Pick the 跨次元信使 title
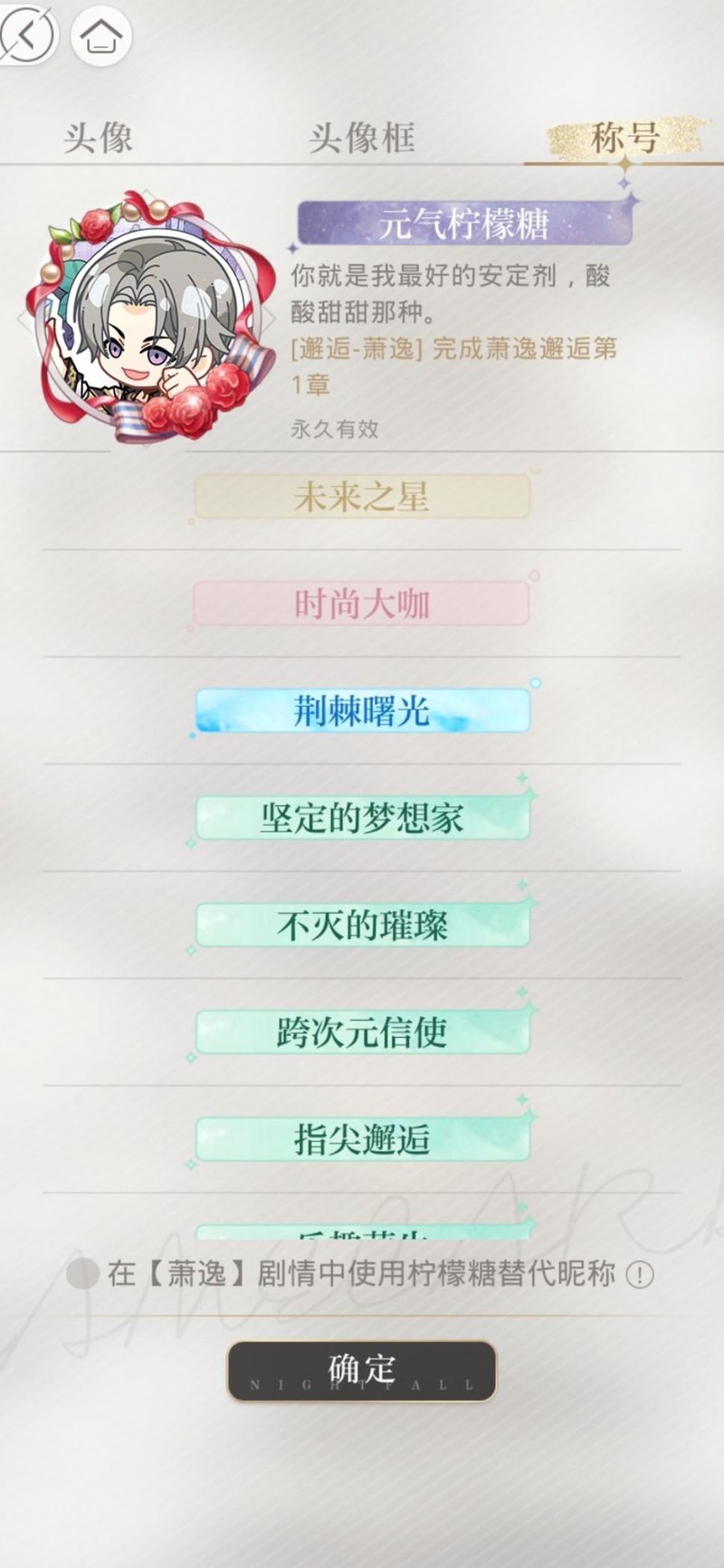 (x=362, y=1032)
